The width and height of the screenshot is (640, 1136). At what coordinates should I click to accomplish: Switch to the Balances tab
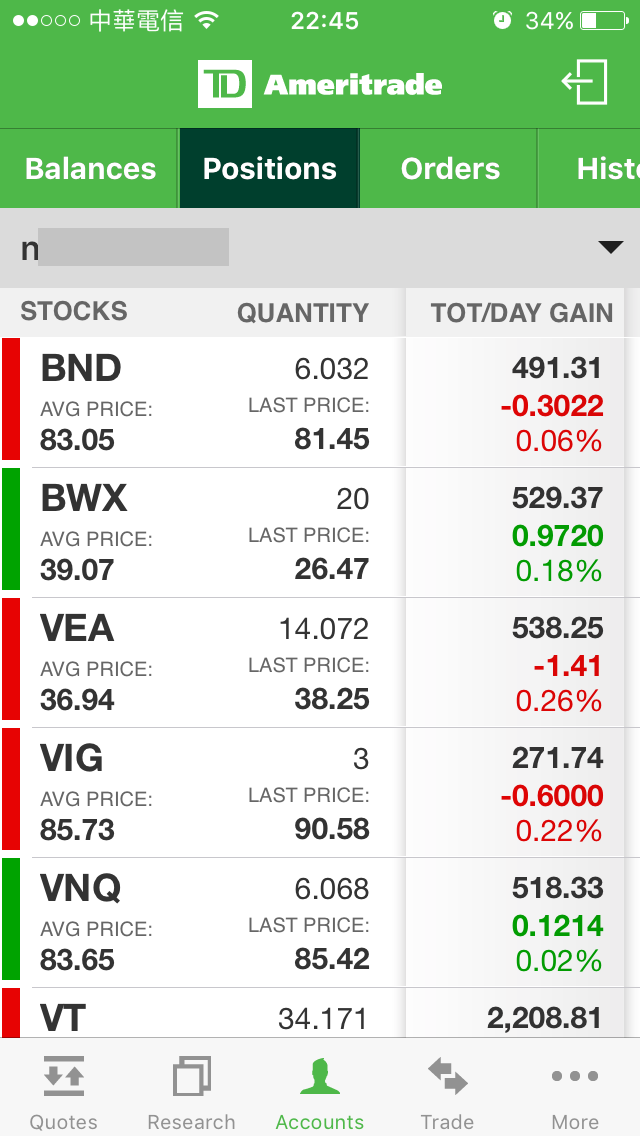click(90, 169)
